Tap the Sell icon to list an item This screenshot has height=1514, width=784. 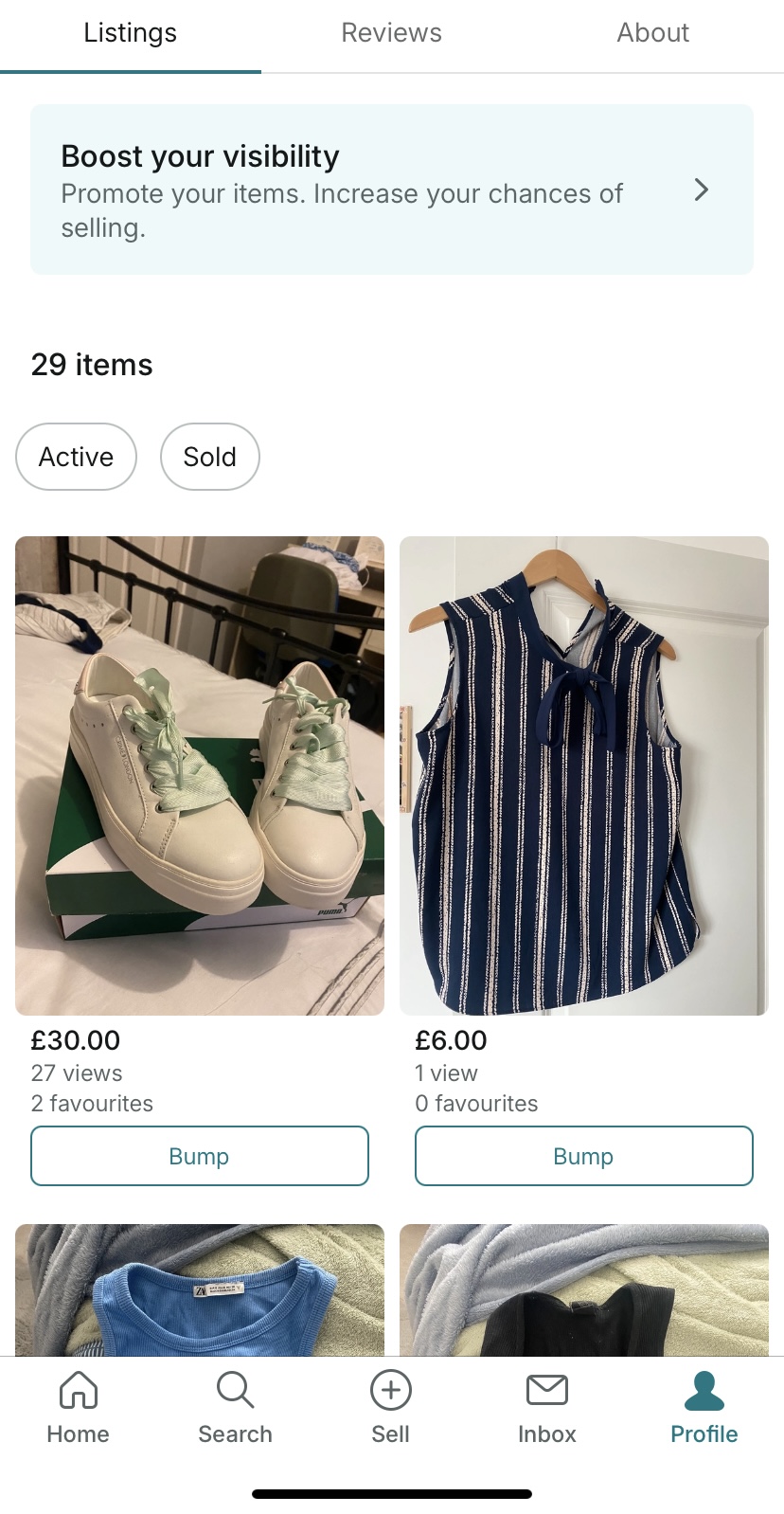[x=389, y=1407]
